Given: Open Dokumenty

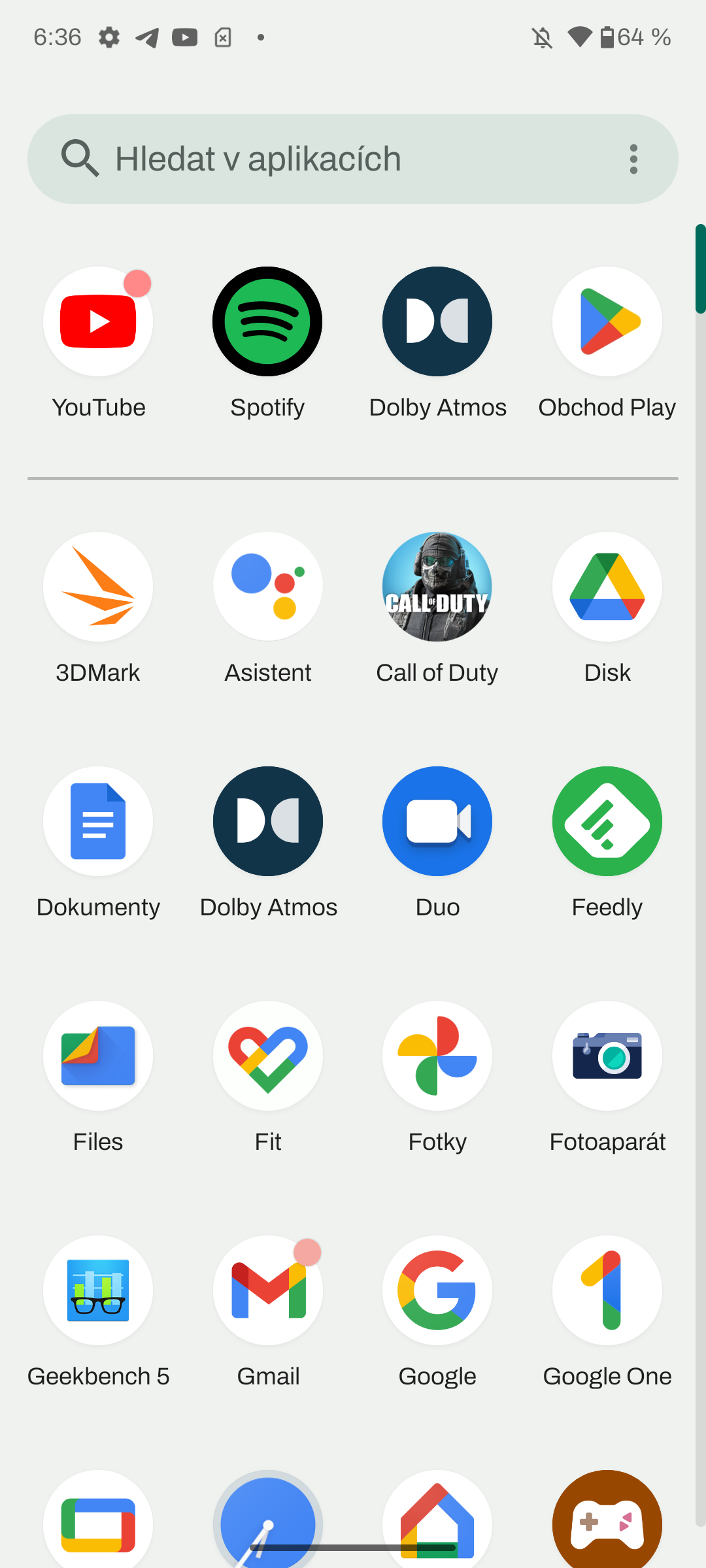Looking at the screenshot, I should click(x=98, y=821).
